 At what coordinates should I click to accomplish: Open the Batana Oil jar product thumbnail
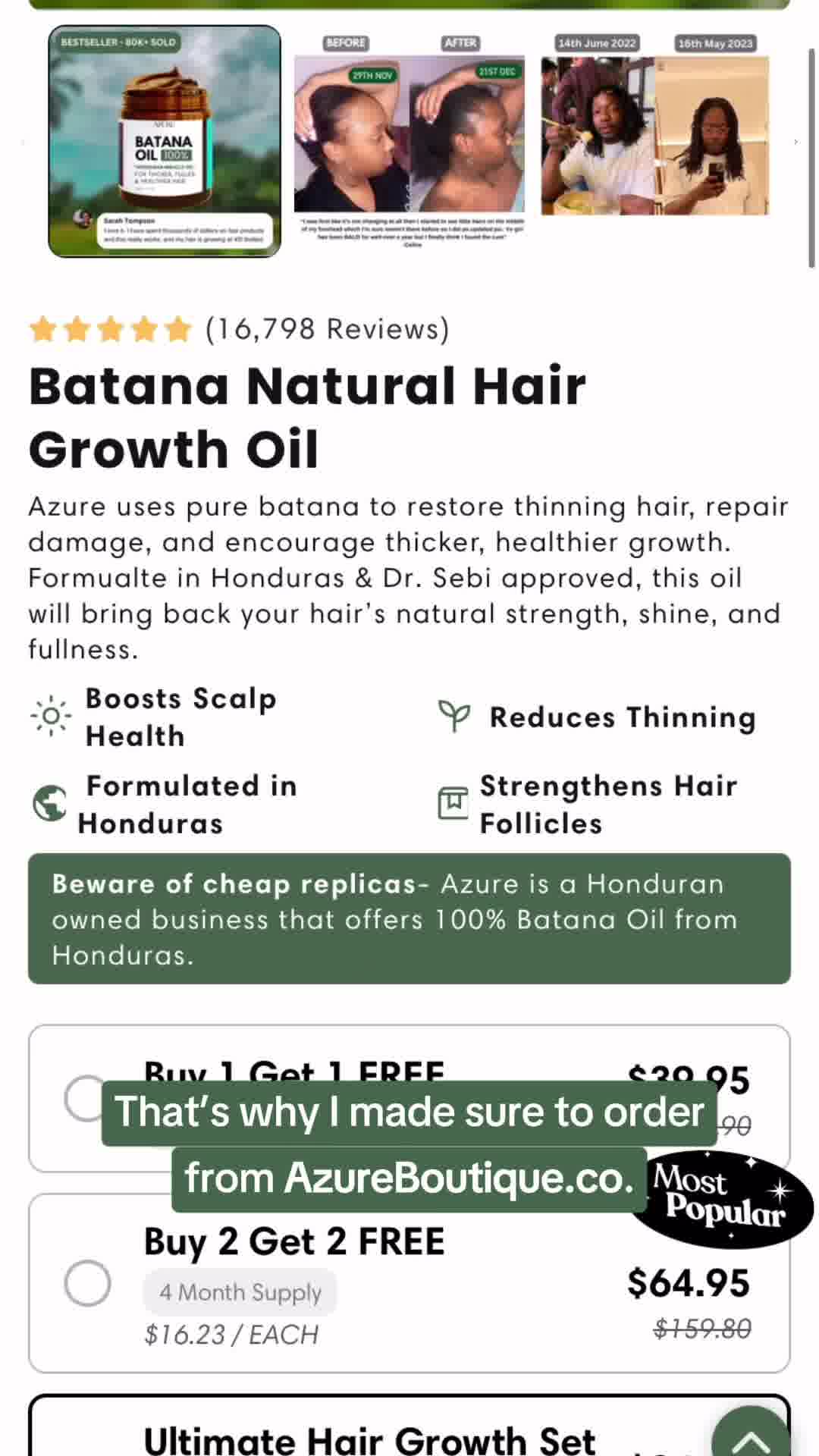tap(165, 142)
